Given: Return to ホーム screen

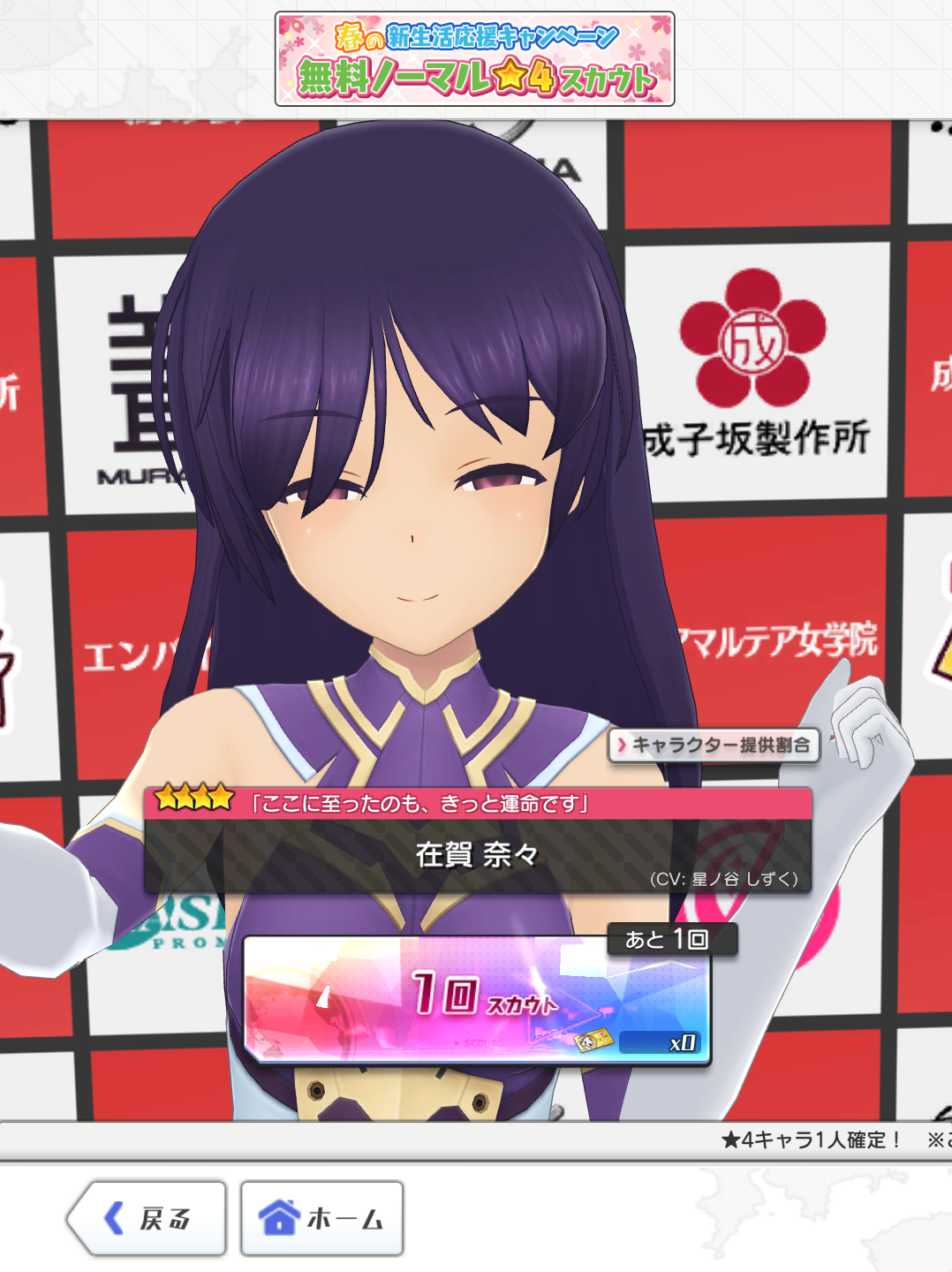Looking at the screenshot, I should pos(322,1218).
